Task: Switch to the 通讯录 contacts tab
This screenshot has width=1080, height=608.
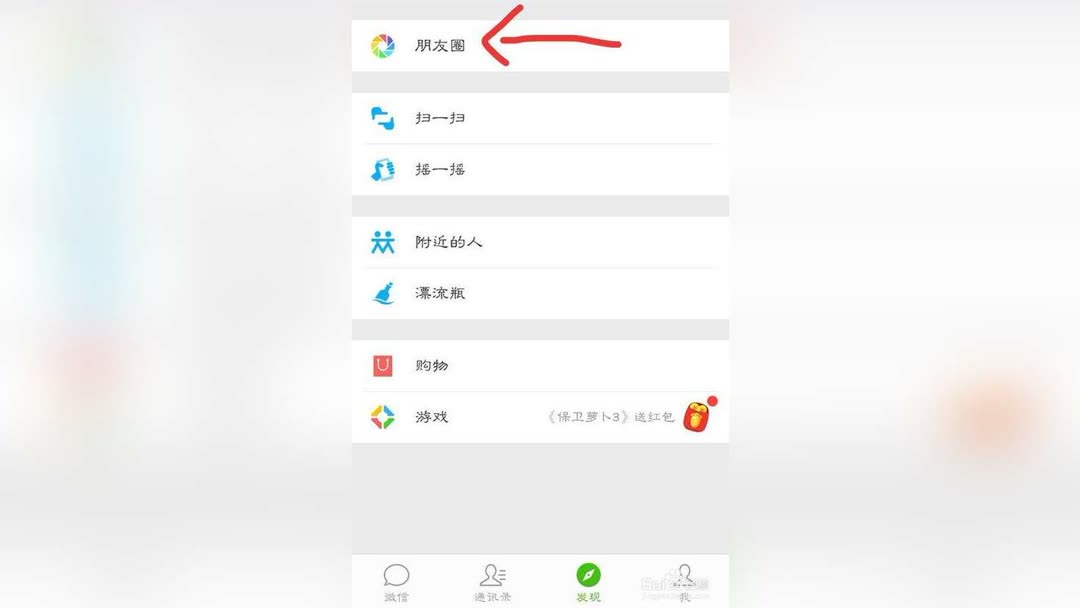Action: pos(492,582)
